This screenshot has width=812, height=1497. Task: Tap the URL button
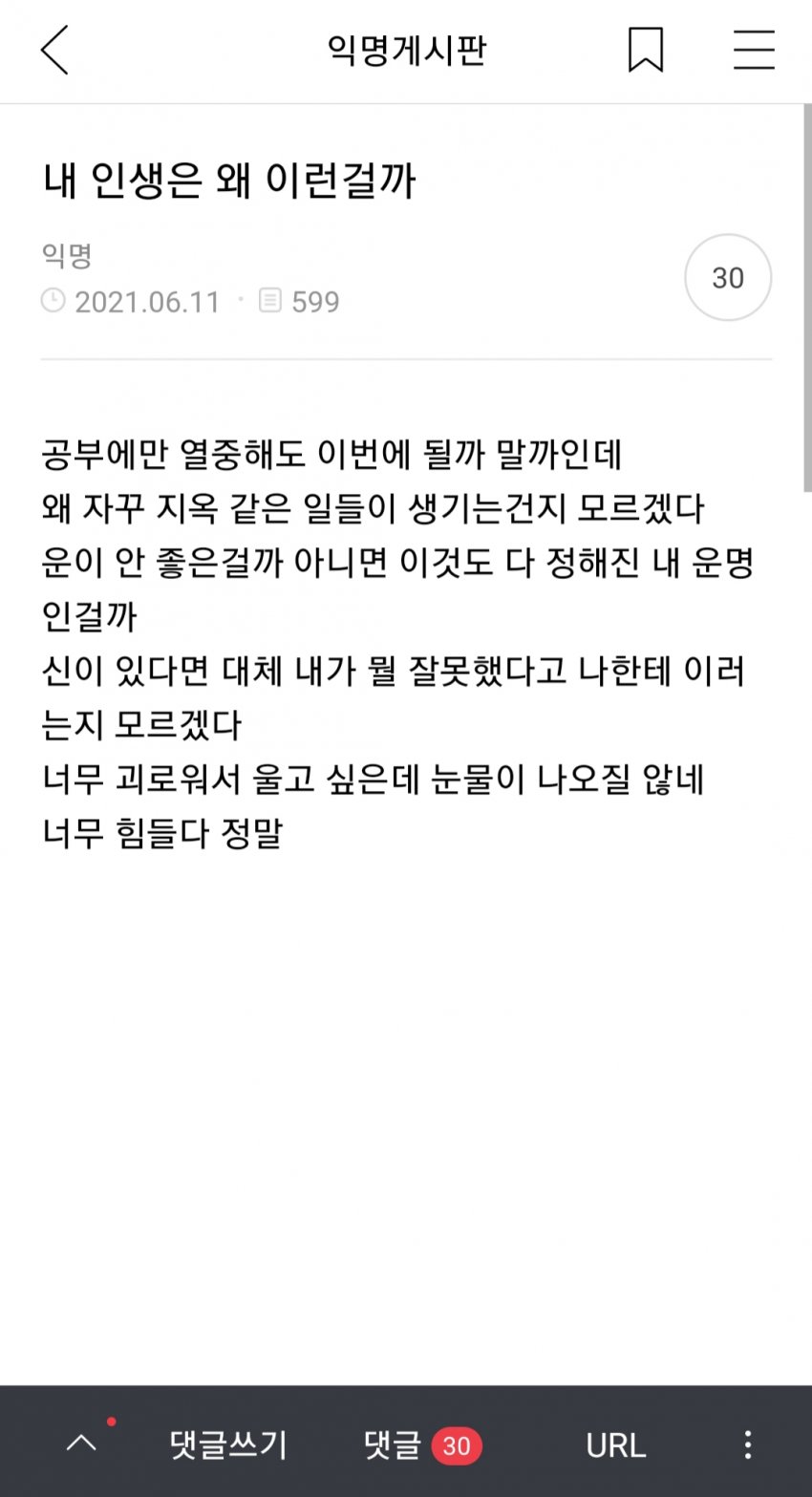point(615,1444)
